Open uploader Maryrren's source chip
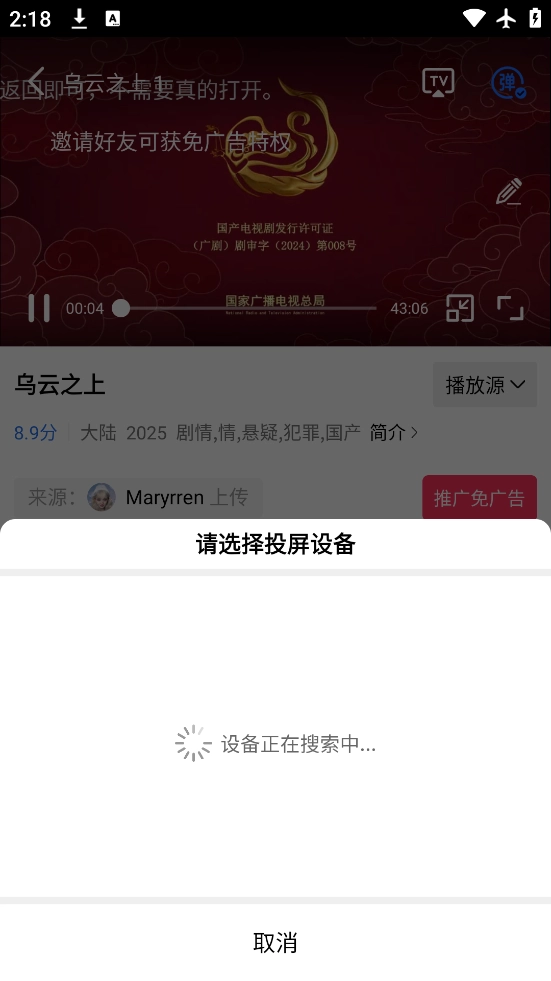This screenshot has height=981, width=551. pos(138,498)
